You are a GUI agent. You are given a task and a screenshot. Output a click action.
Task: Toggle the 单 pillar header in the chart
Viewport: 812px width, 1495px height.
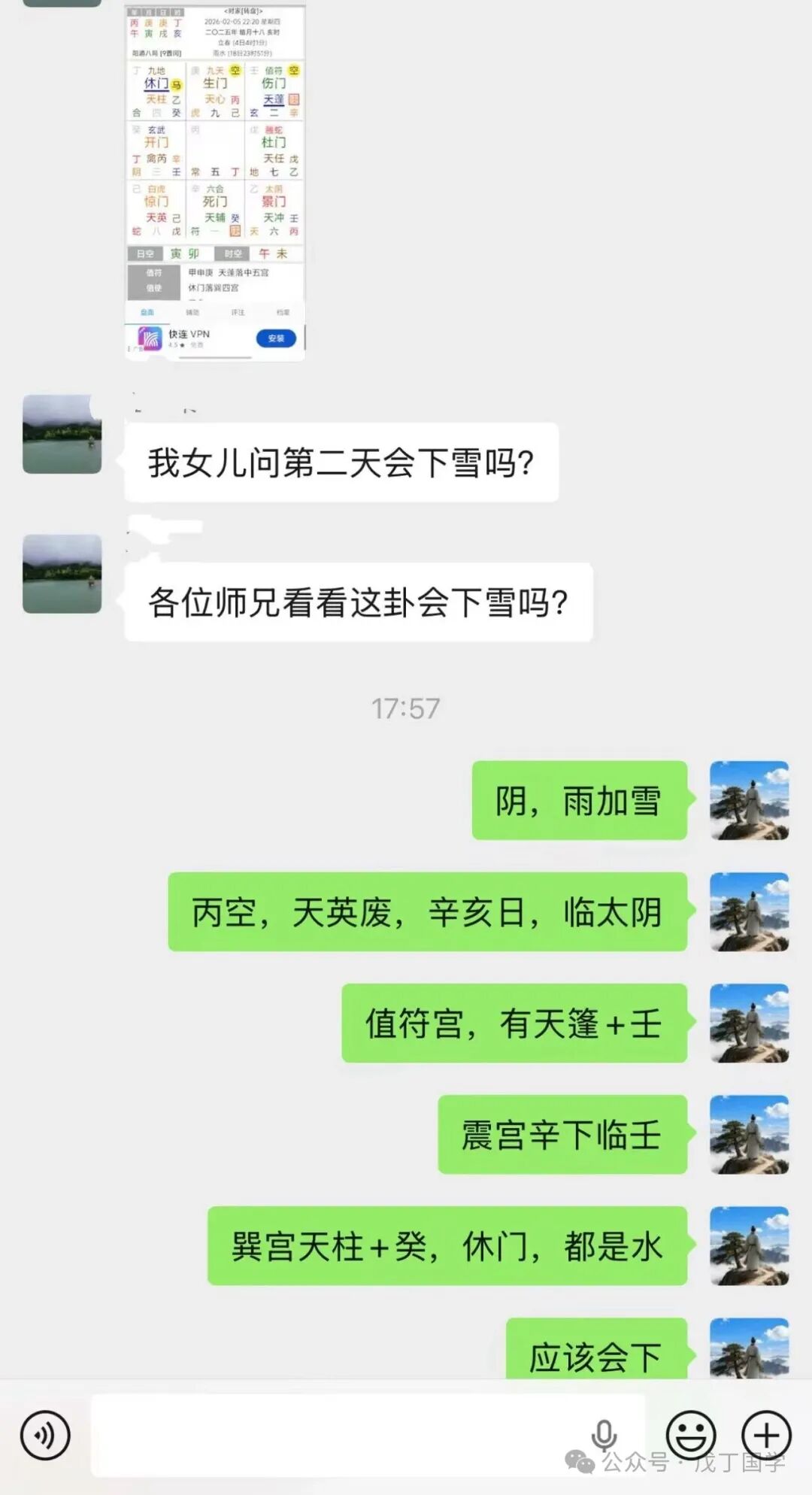tap(133, 12)
